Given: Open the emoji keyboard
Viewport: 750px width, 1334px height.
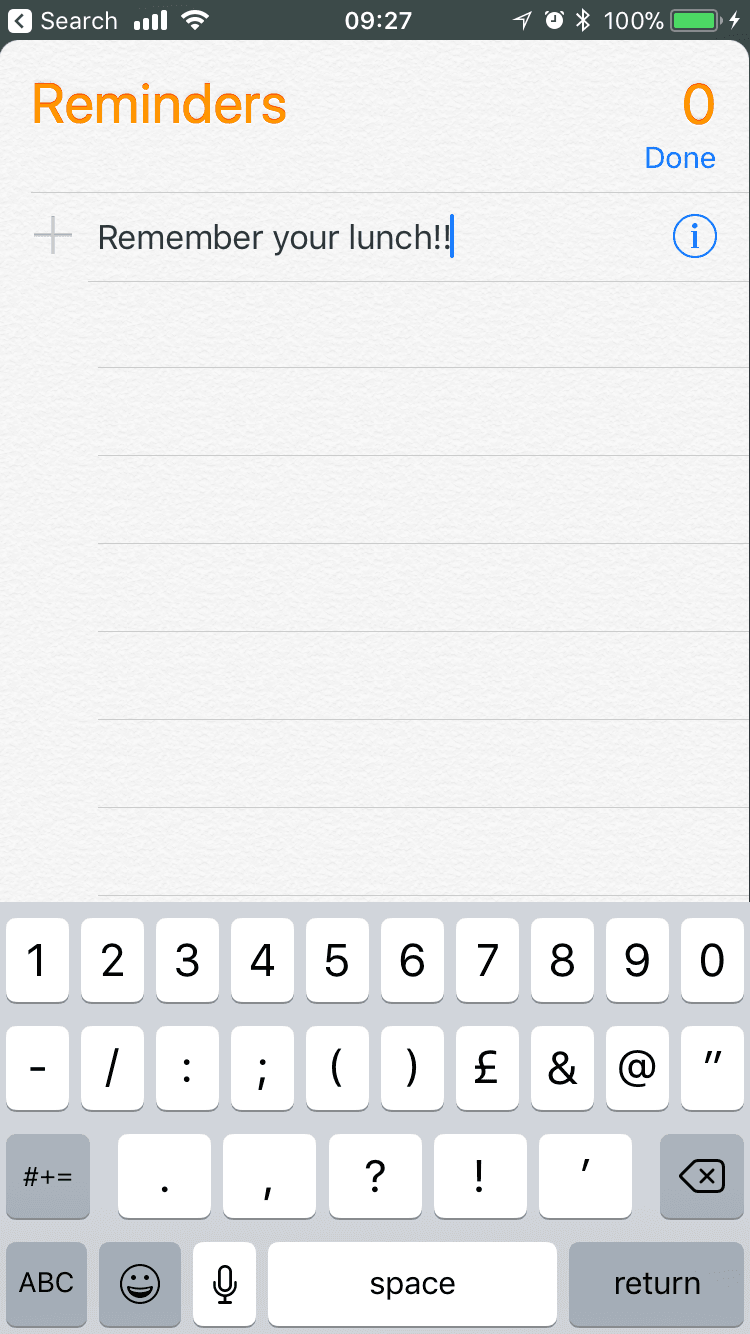Looking at the screenshot, I should (140, 1284).
